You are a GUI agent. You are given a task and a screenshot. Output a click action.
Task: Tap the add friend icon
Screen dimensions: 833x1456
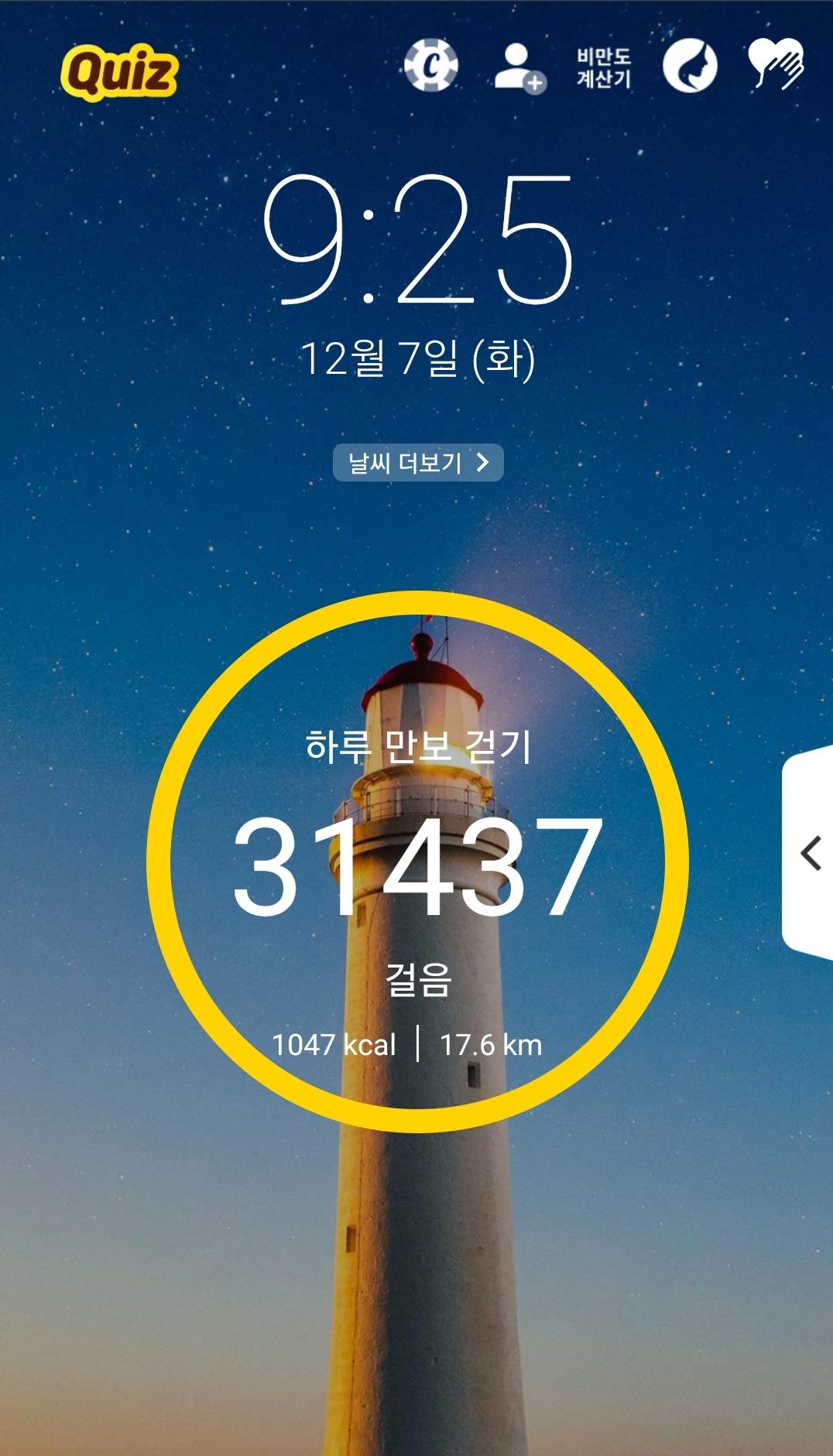click(519, 67)
